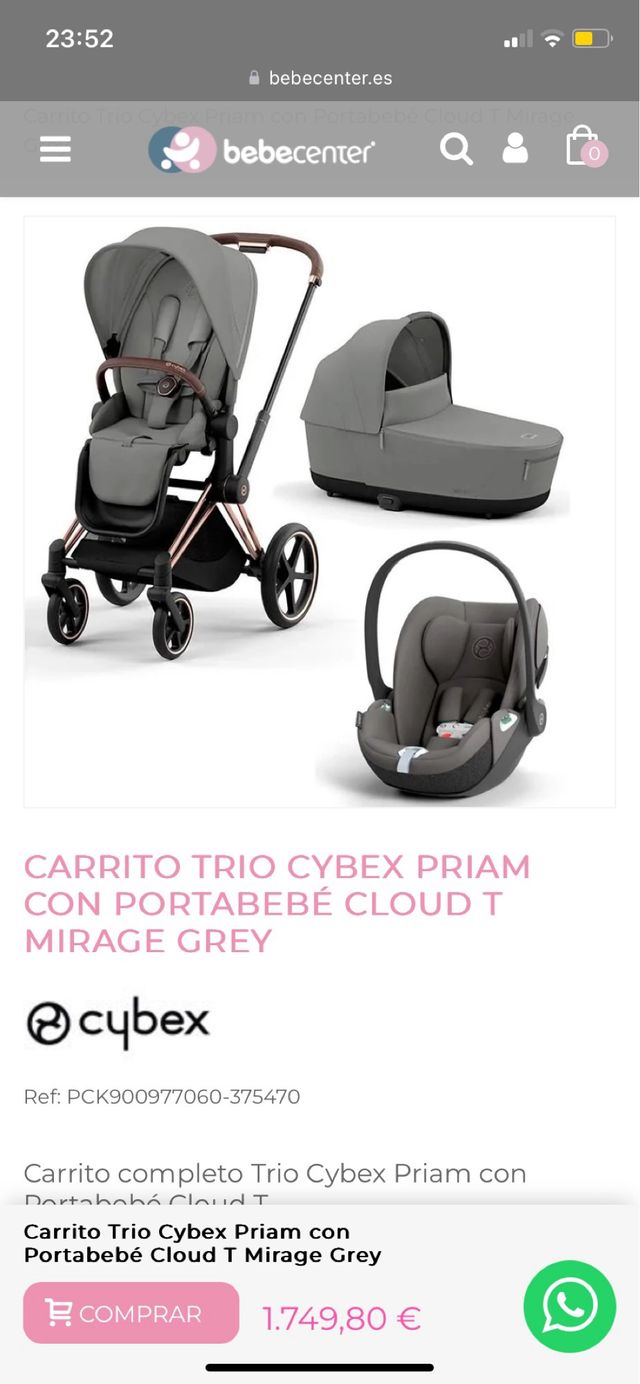Start a WhatsApp chat with the store
Viewport: 640px width, 1384px height.
point(570,1306)
